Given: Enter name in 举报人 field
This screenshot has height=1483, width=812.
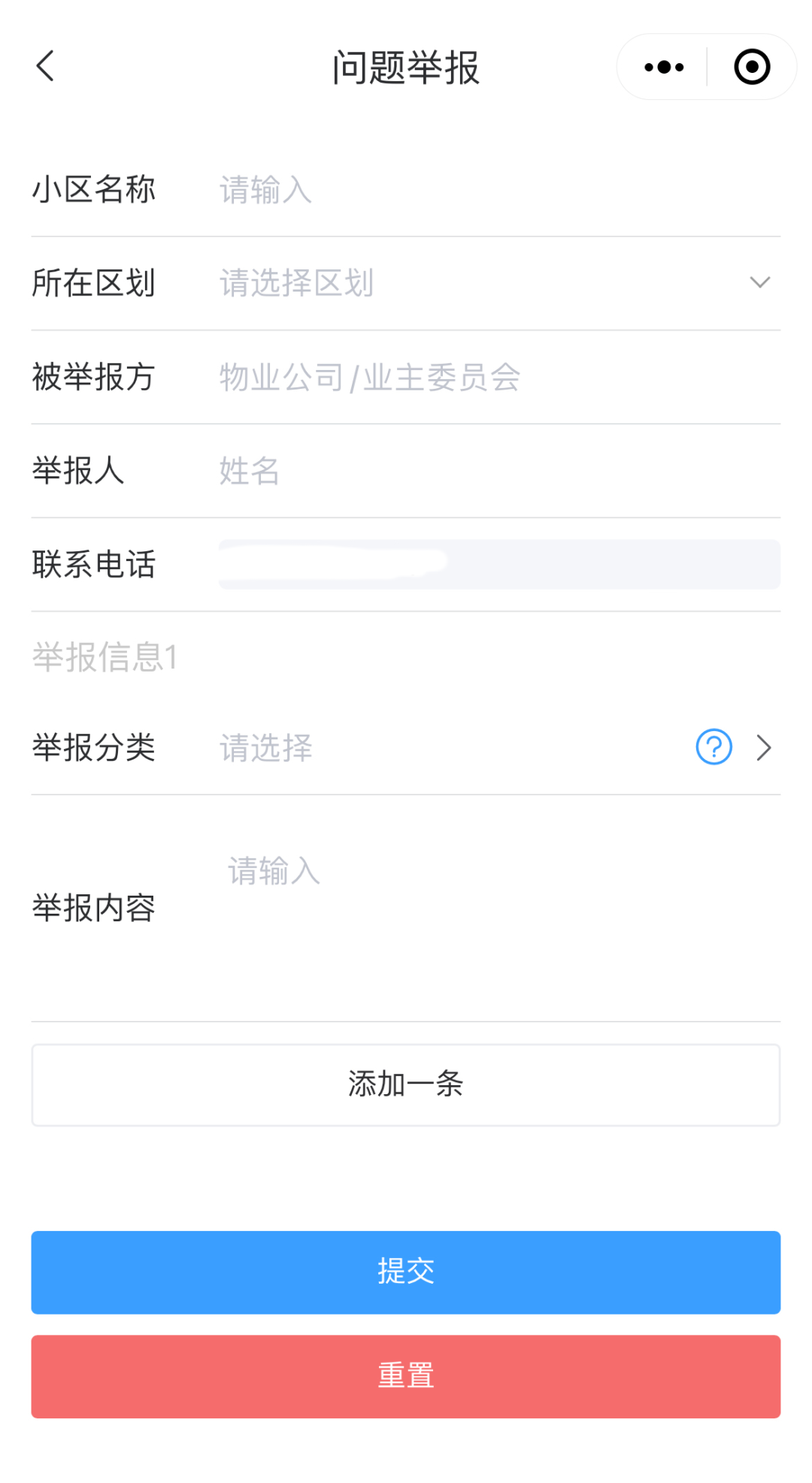Looking at the screenshot, I should coord(496,472).
